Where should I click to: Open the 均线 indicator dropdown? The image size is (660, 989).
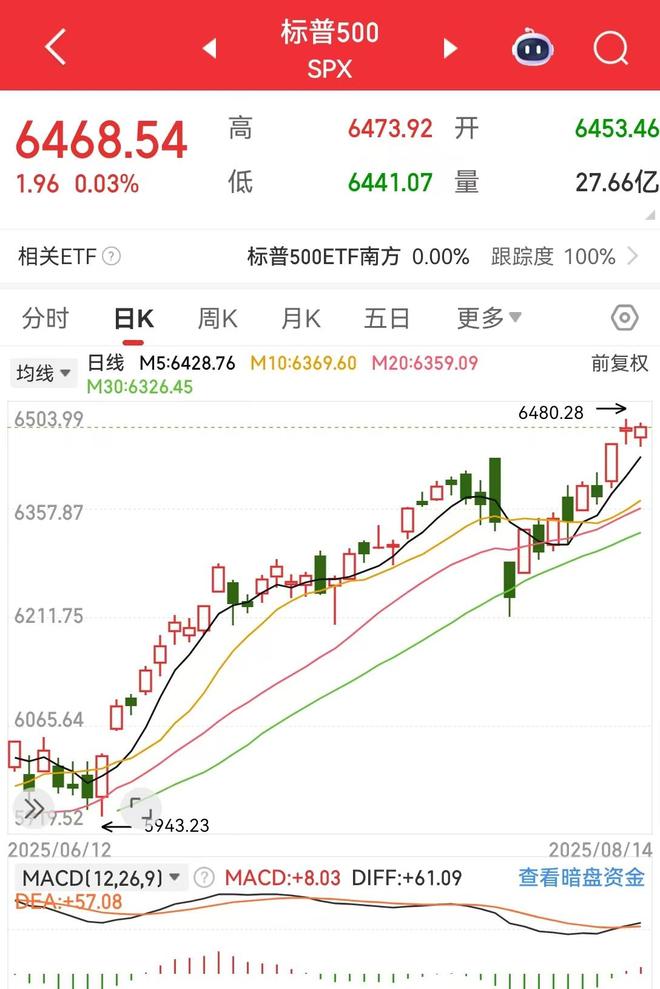[44, 373]
